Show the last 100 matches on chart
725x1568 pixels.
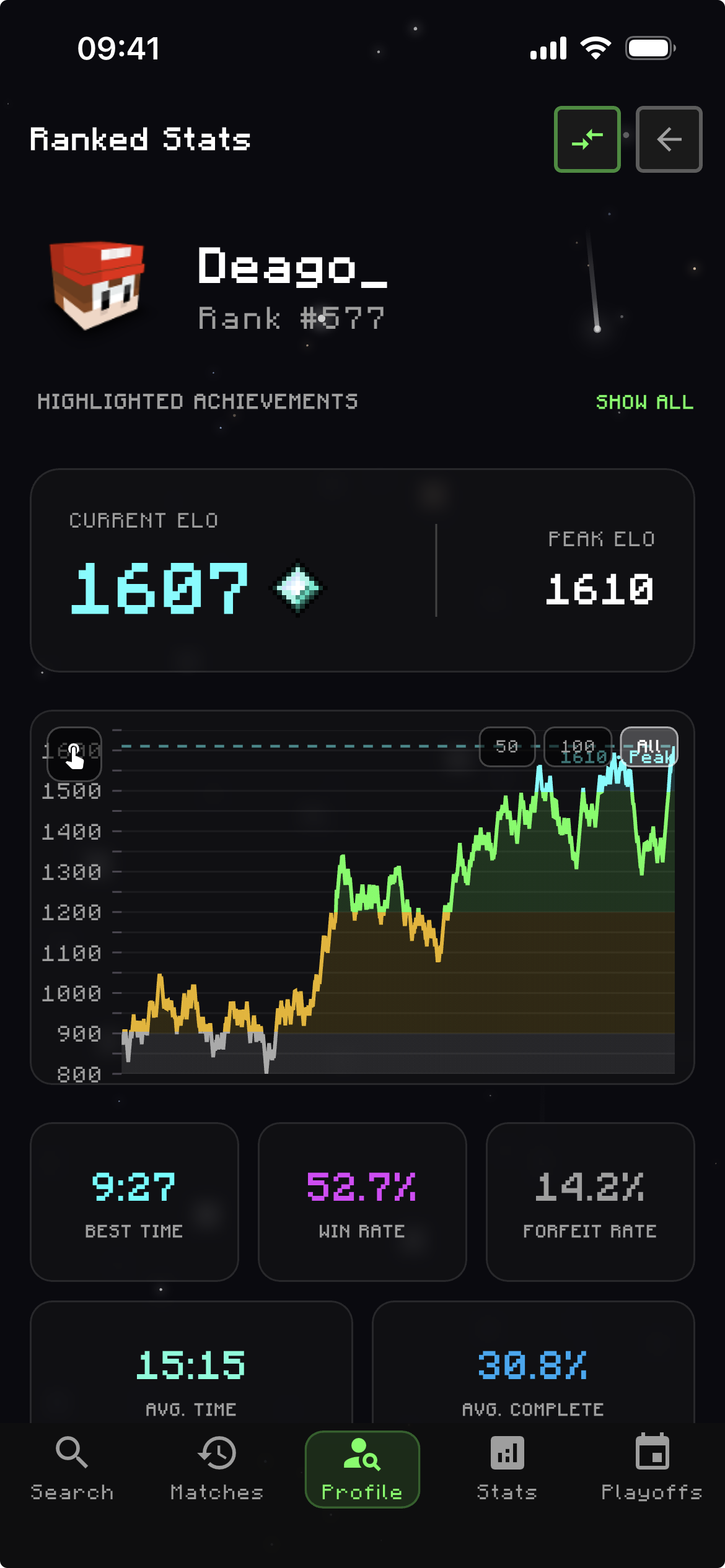coord(578,747)
